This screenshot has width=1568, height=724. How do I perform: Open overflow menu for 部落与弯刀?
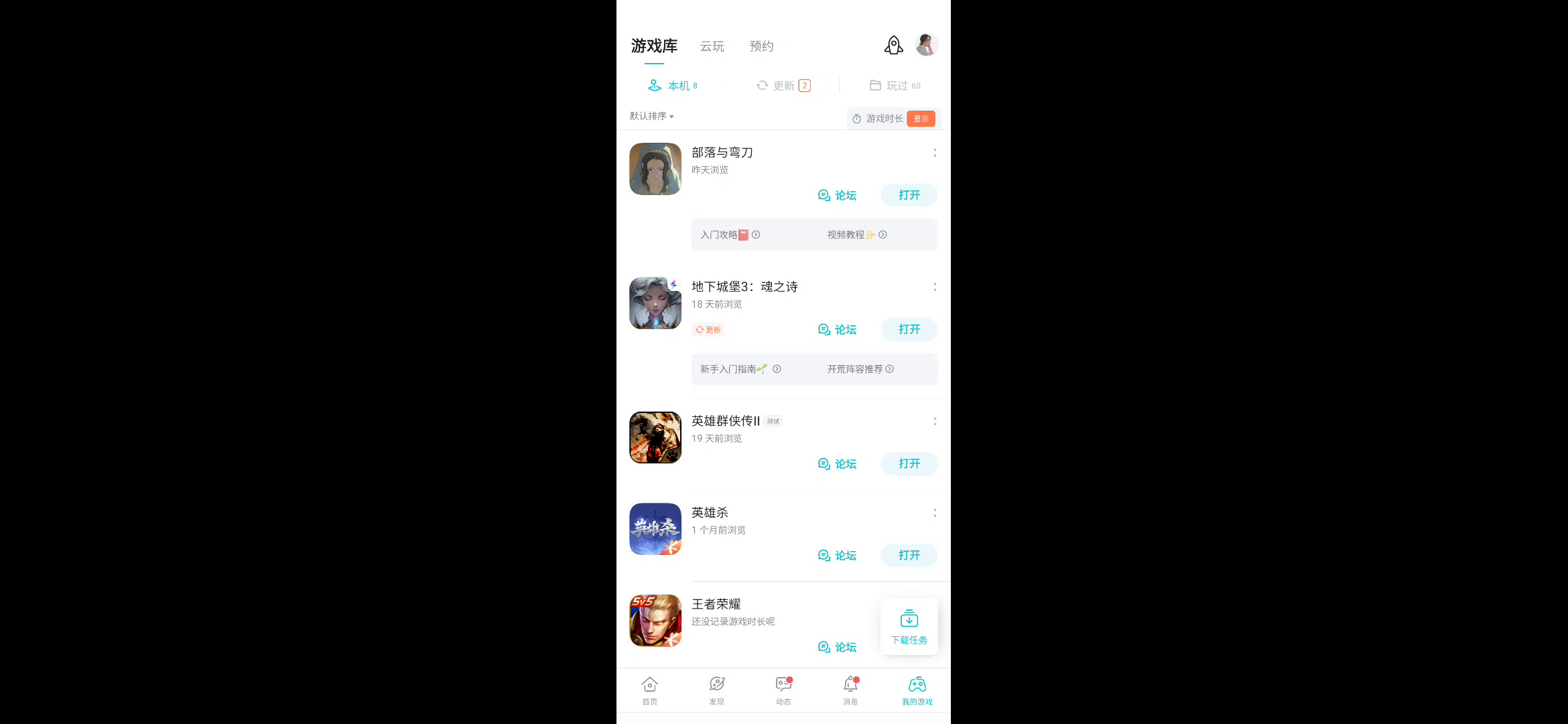point(935,153)
